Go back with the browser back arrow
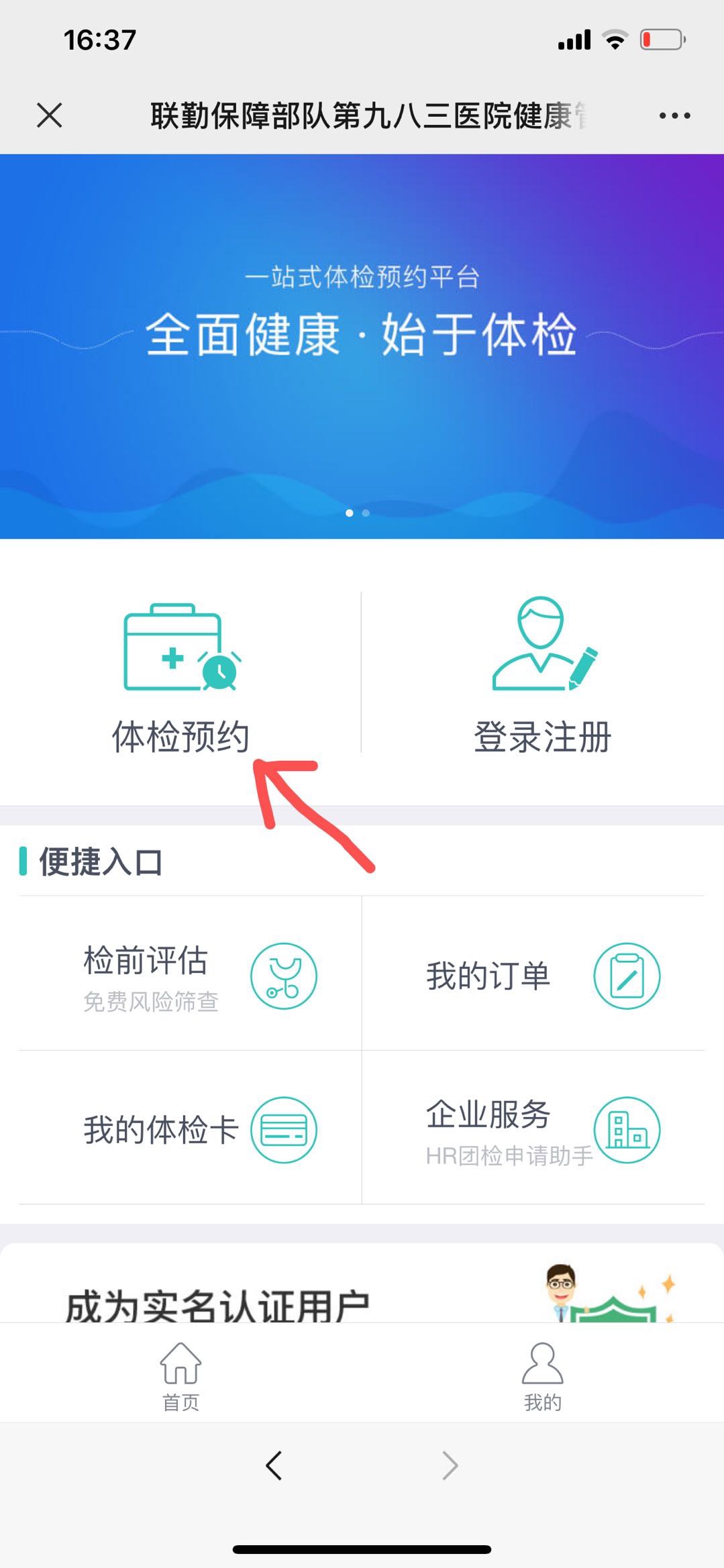724x1568 pixels. pyautogui.click(x=274, y=1465)
